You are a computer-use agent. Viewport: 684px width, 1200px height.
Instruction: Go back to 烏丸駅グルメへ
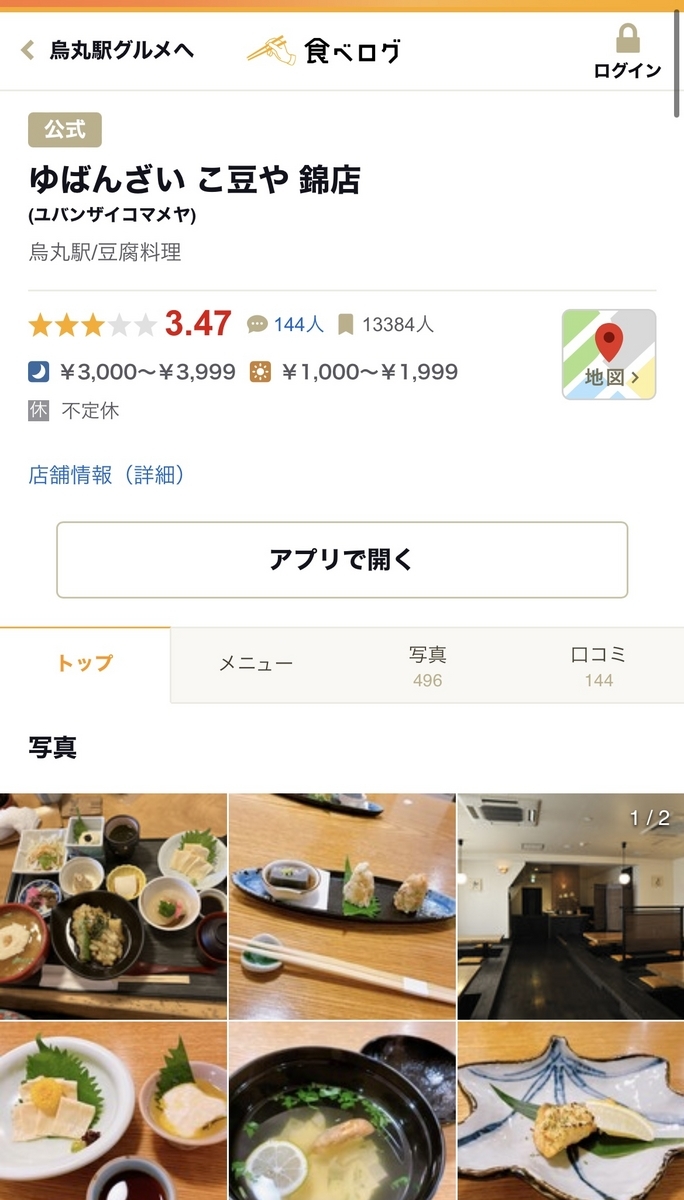pyautogui.click(x=108, y=50)
